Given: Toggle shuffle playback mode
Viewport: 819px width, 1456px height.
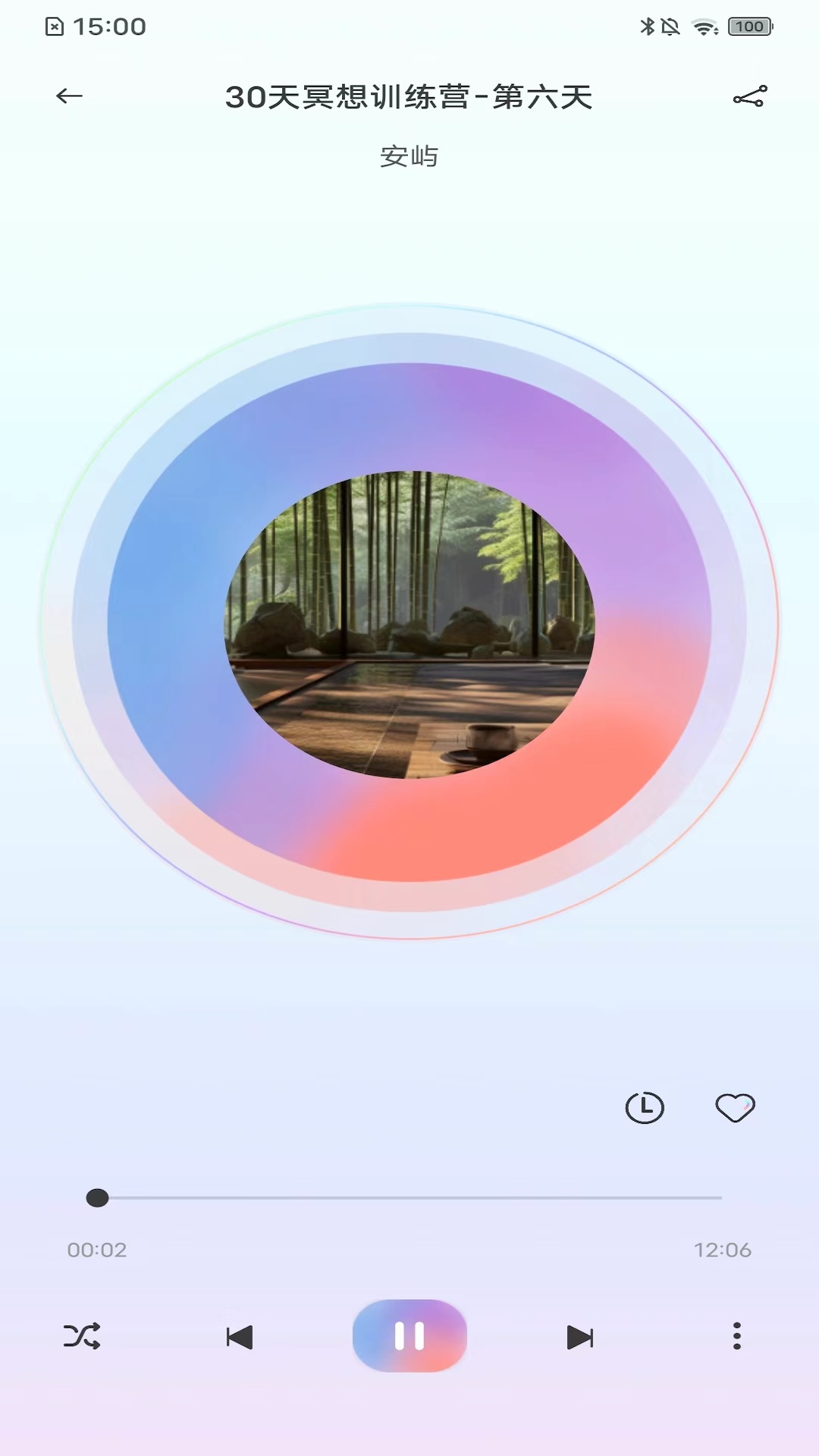Looking at the screenshot, I should tap(82, 1336).
